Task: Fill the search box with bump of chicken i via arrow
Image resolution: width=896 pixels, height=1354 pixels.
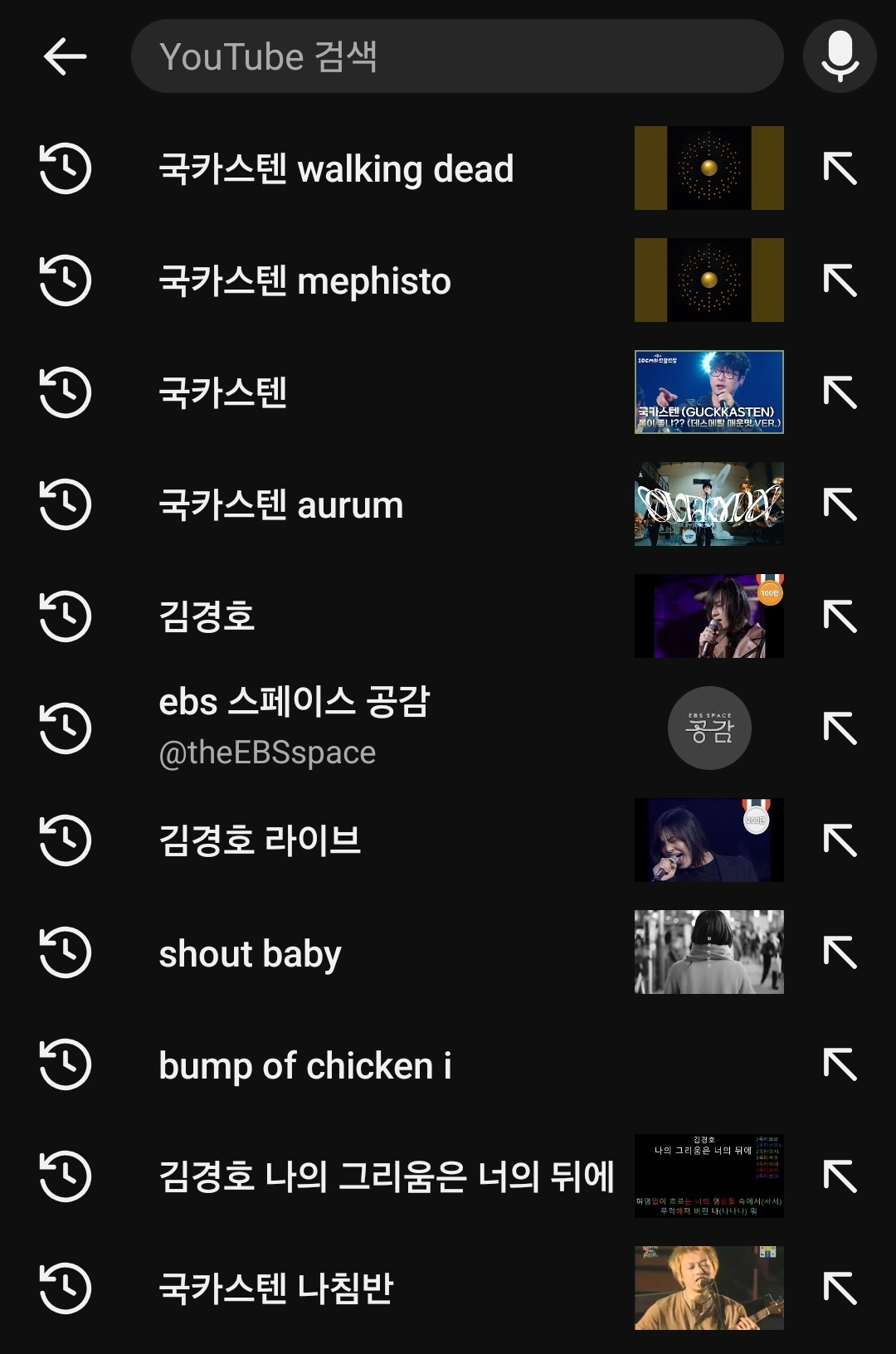Action: pyautogui.click(x=840, y=1064)
